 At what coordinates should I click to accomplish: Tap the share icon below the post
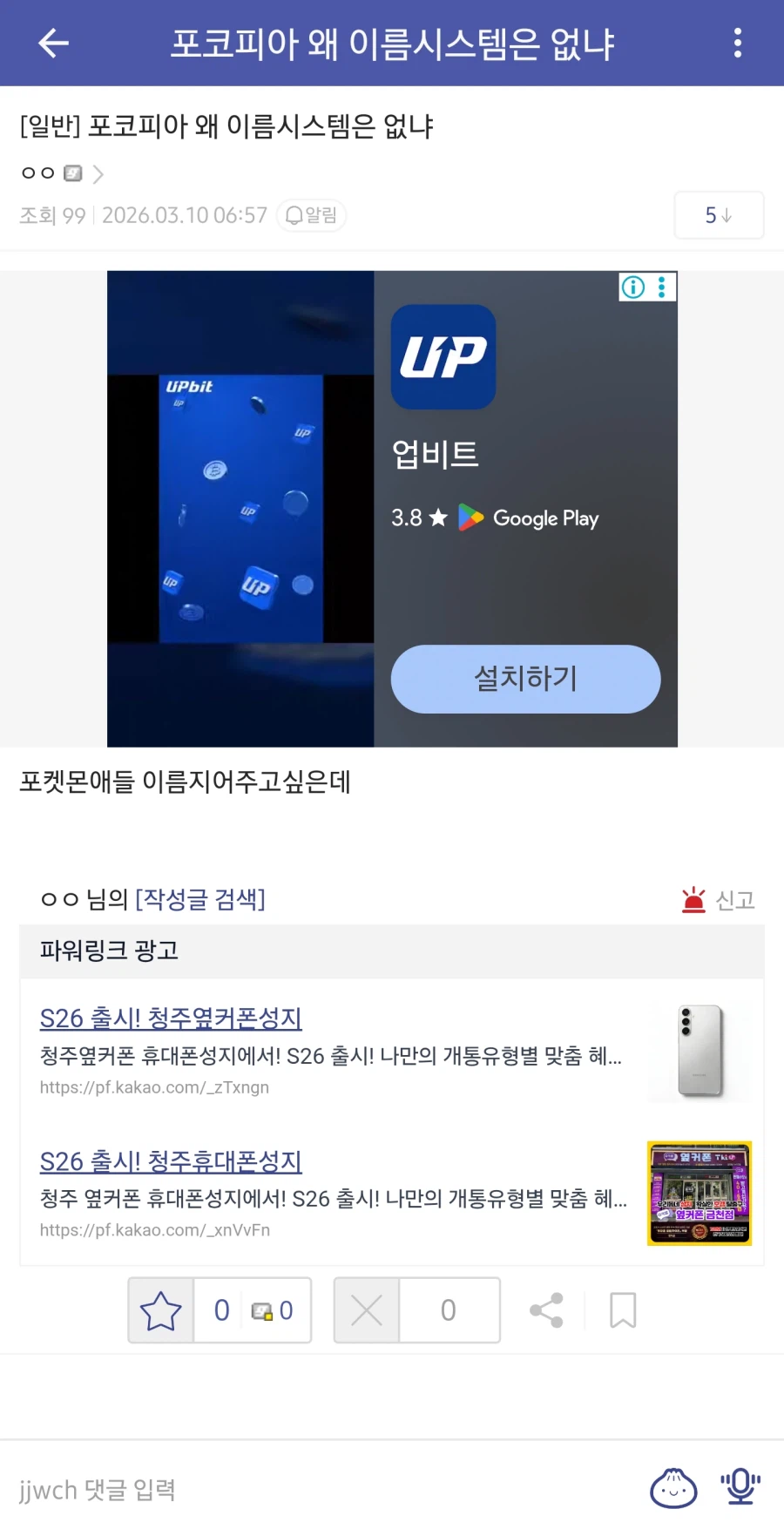point(545,1309)
